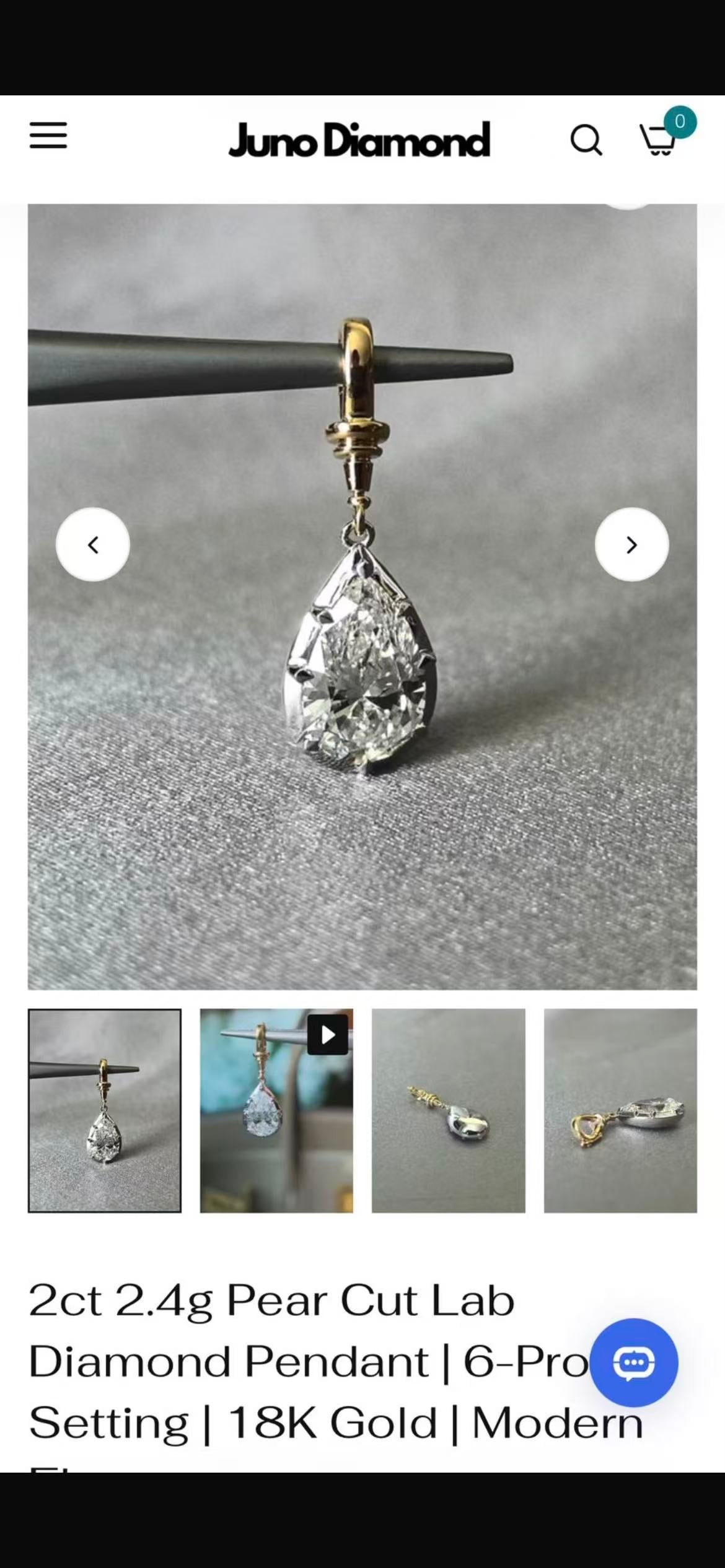Select the fourth thumbnail with side view
725x1568 pixels.
tap(620, 1110)
